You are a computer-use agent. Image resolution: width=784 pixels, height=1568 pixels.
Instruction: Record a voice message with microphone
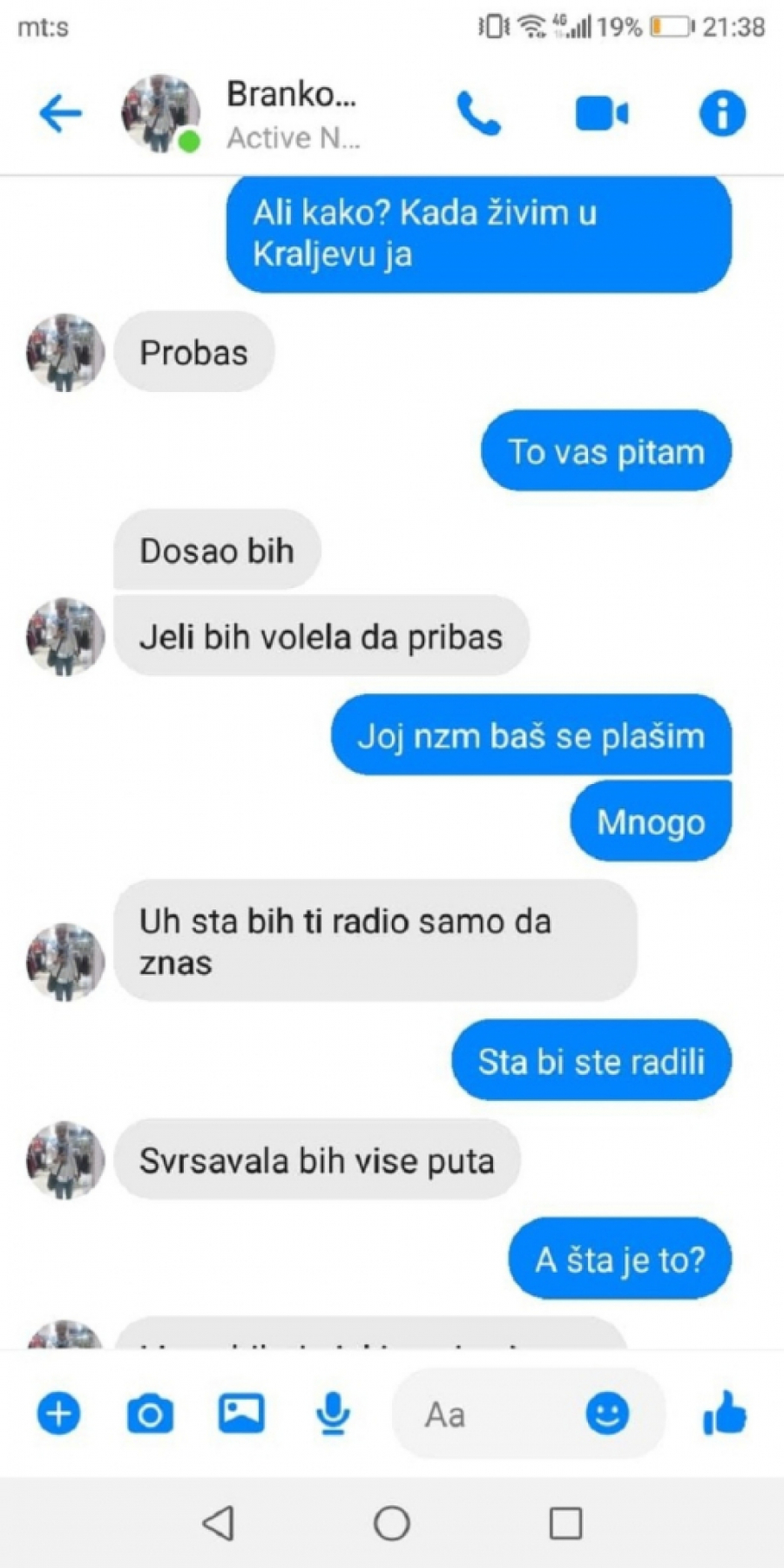[333, 1413]
